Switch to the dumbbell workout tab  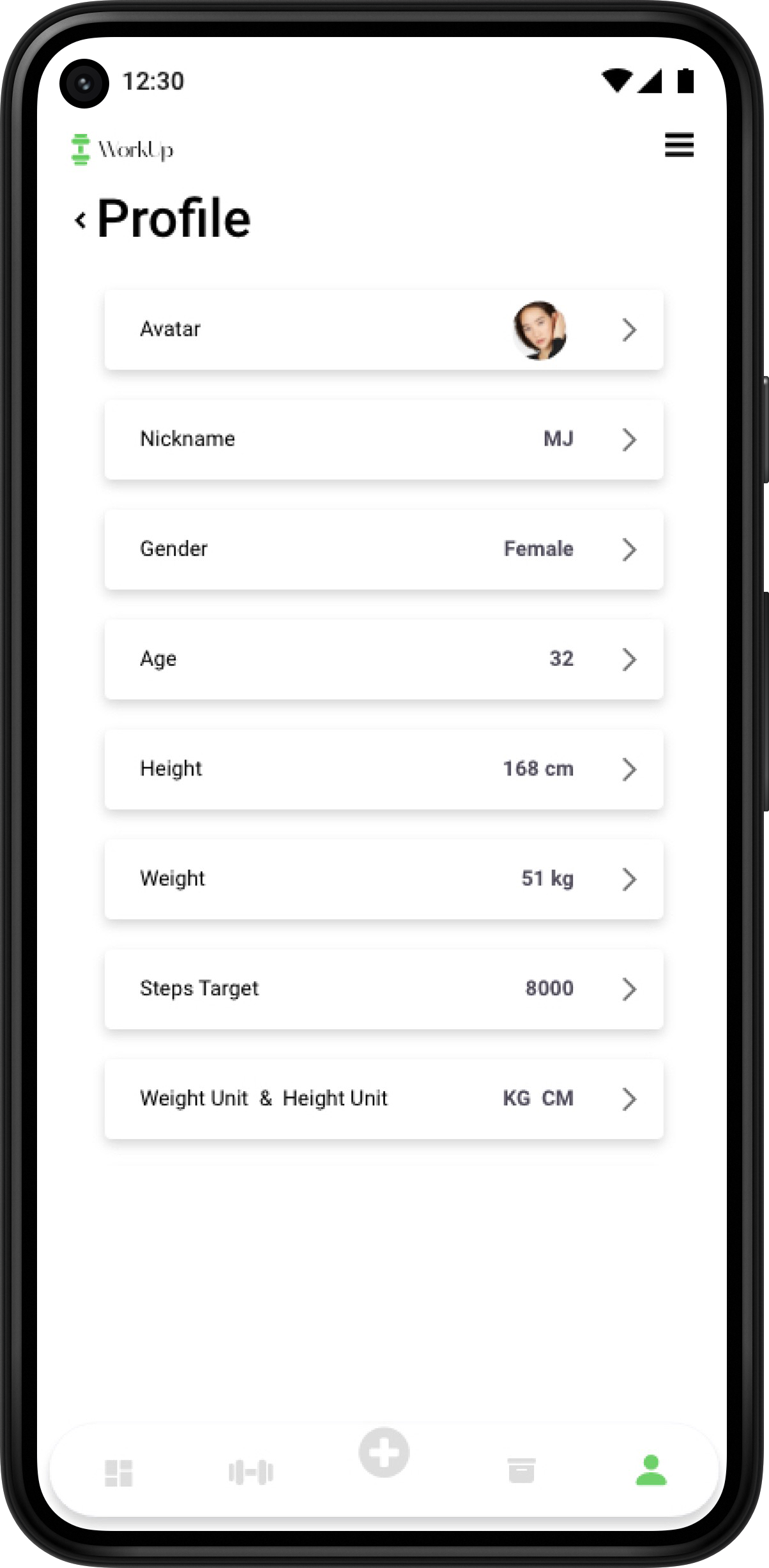click(x=251, y=1473)
